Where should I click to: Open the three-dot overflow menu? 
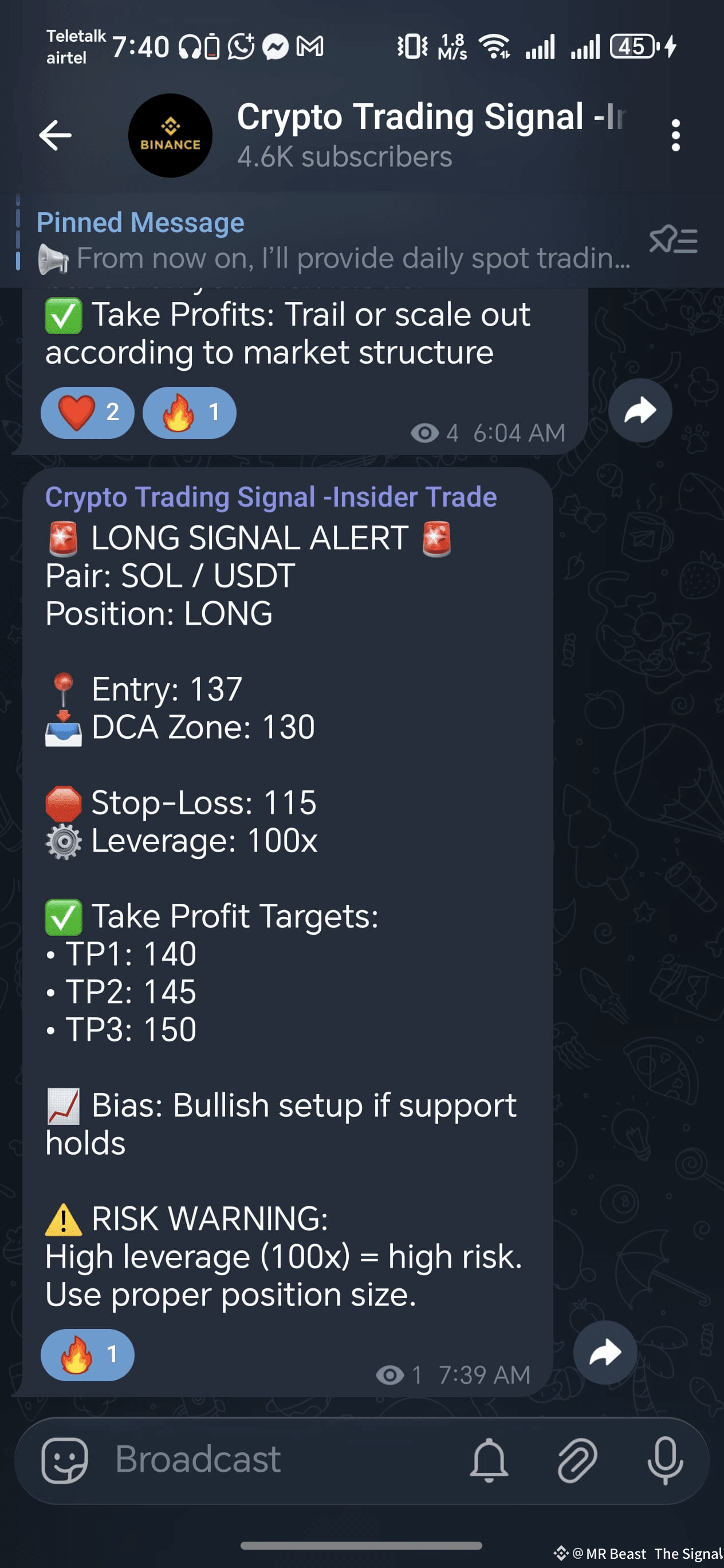pos(675,135)
